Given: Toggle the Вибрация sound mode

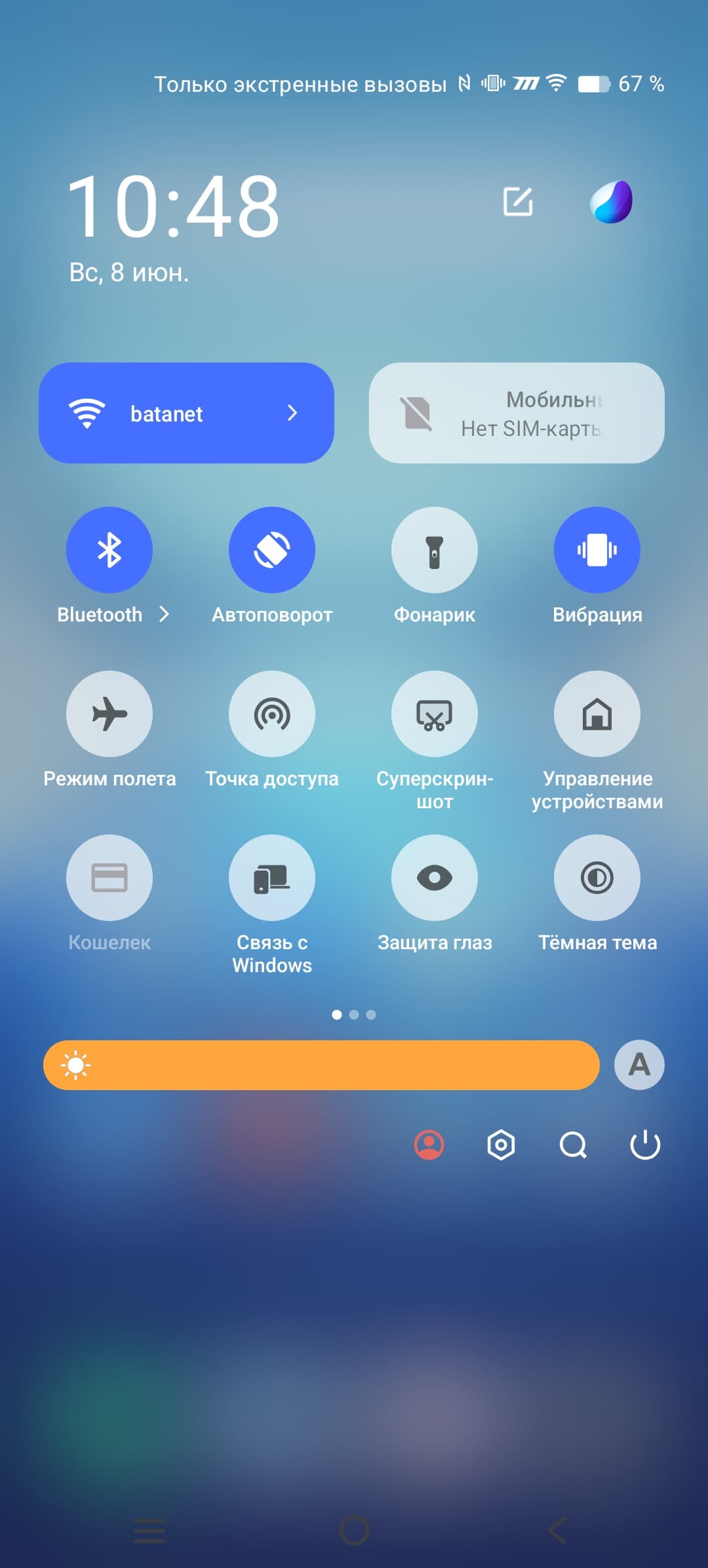Looking at the screenshot, I should (x=597, y=549).
